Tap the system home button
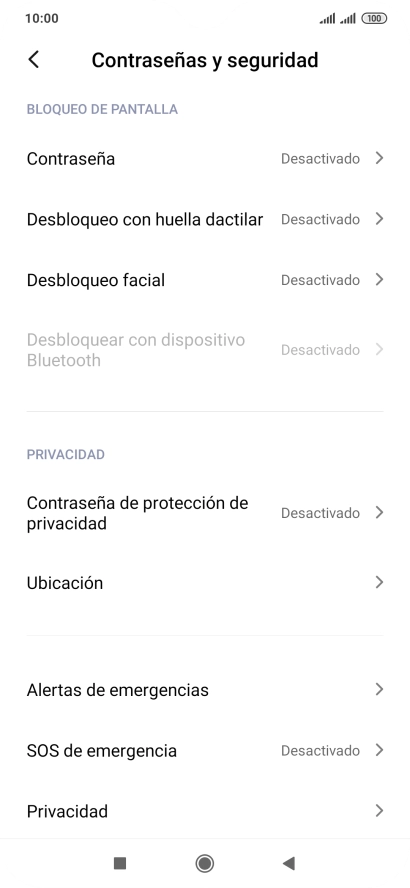The image size is (410, 888). point(204,863)
